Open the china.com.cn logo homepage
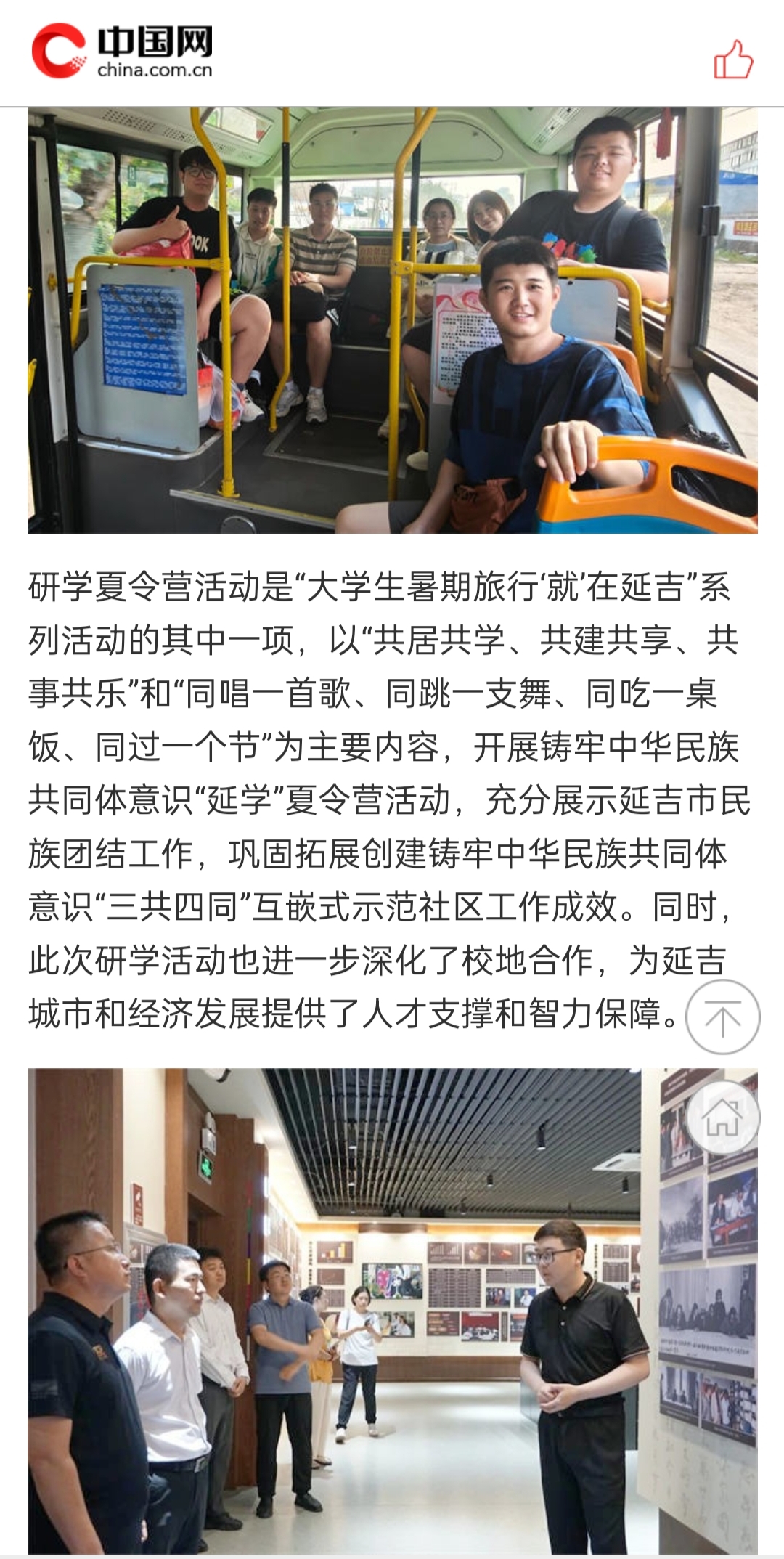 [122, 51]
